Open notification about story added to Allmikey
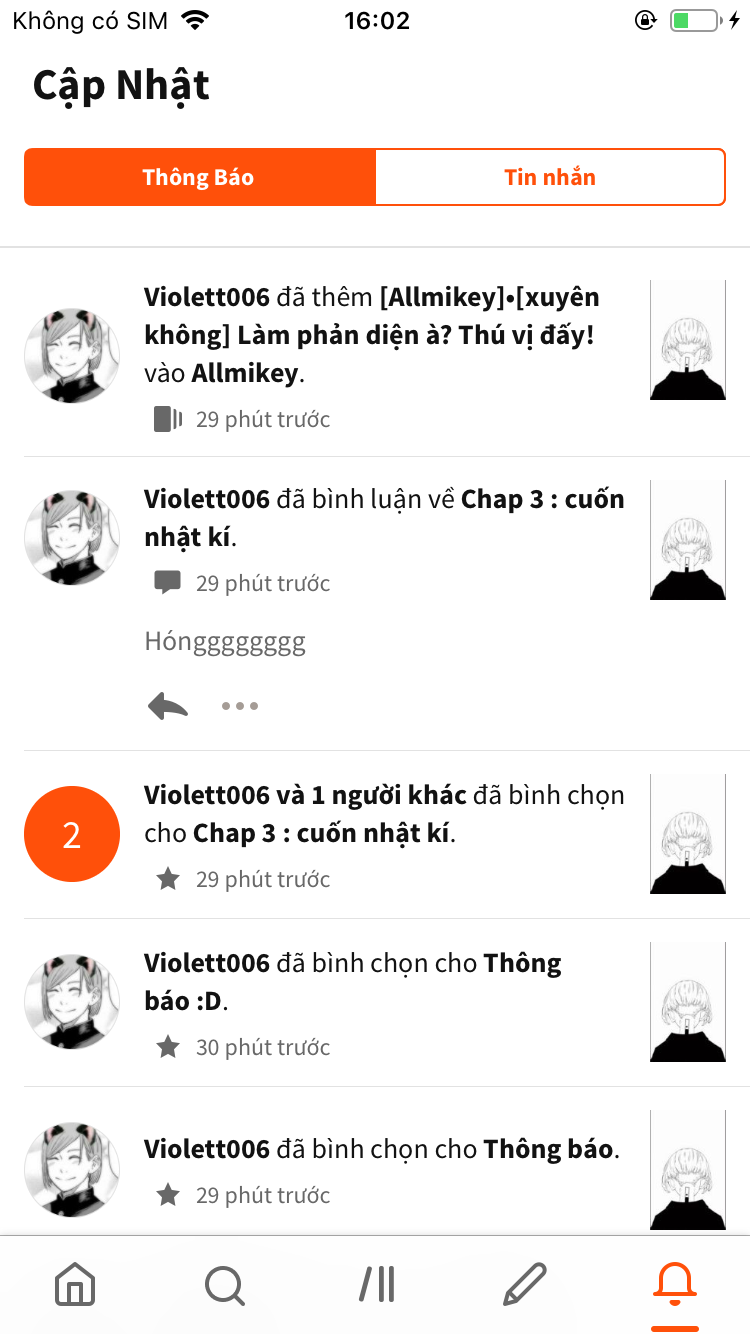 click(x=385, y=336)
